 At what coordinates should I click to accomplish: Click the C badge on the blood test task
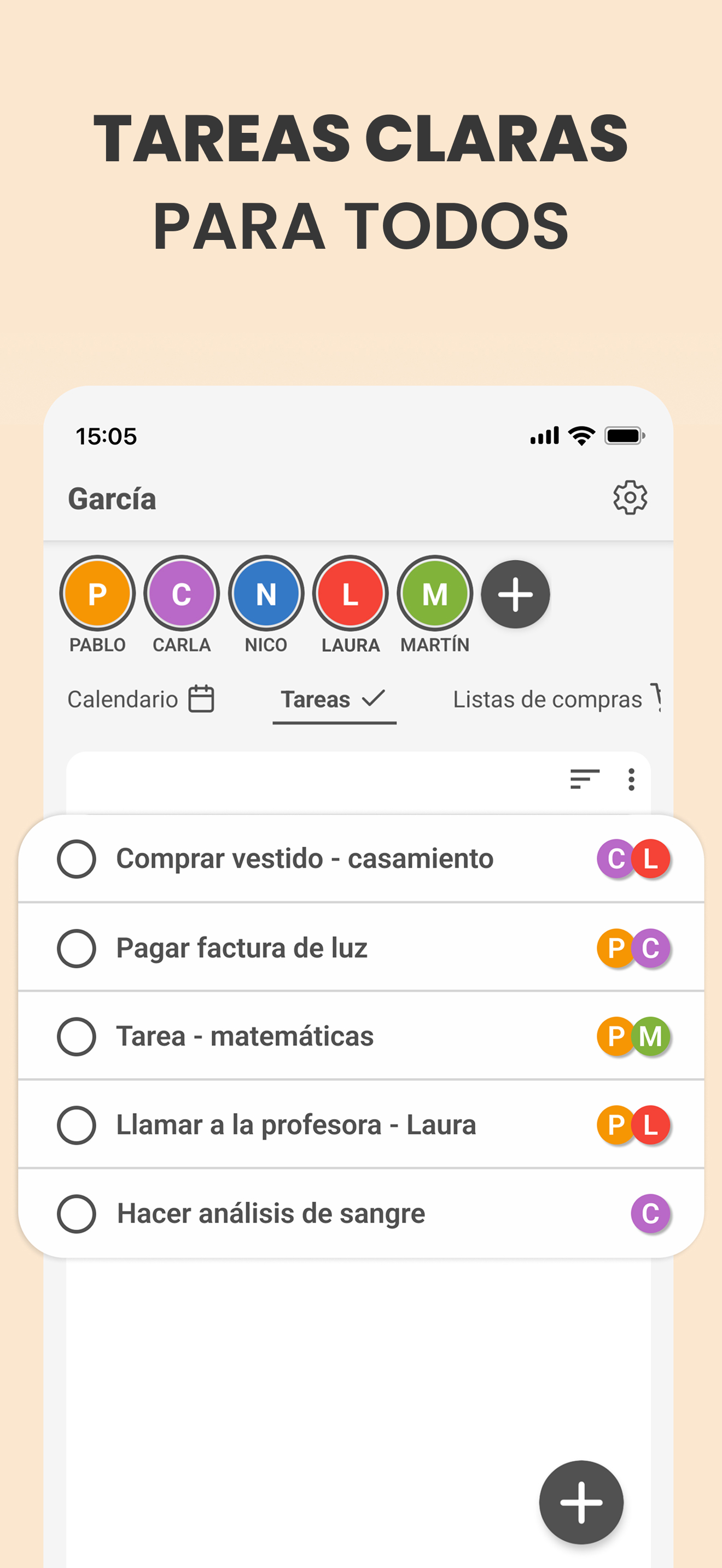click(651, 1213)
